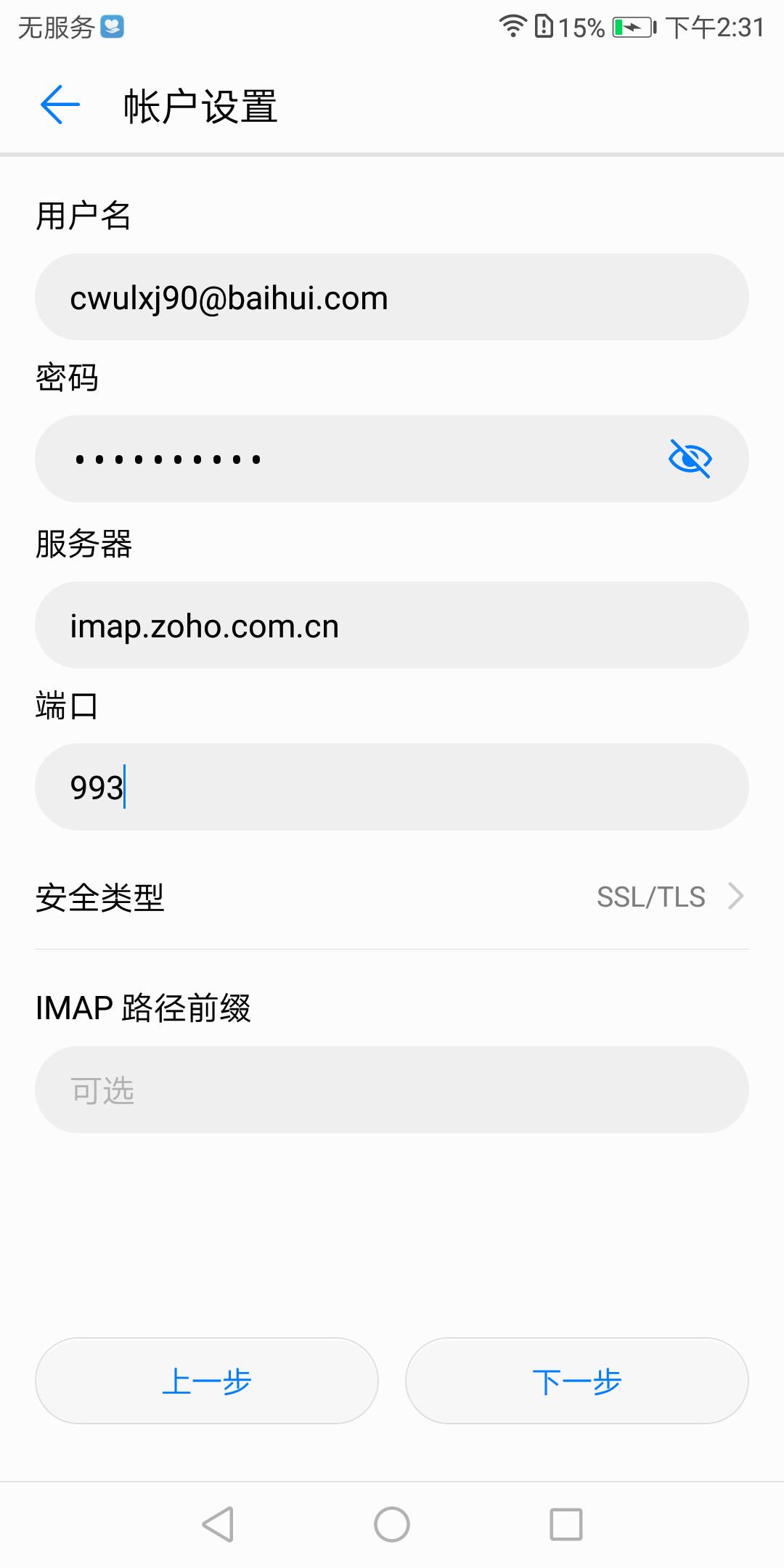Continue with the 下一步 button
Image resolution: width=784 pixels, height=1568 pixels.
pos(577,1381)
